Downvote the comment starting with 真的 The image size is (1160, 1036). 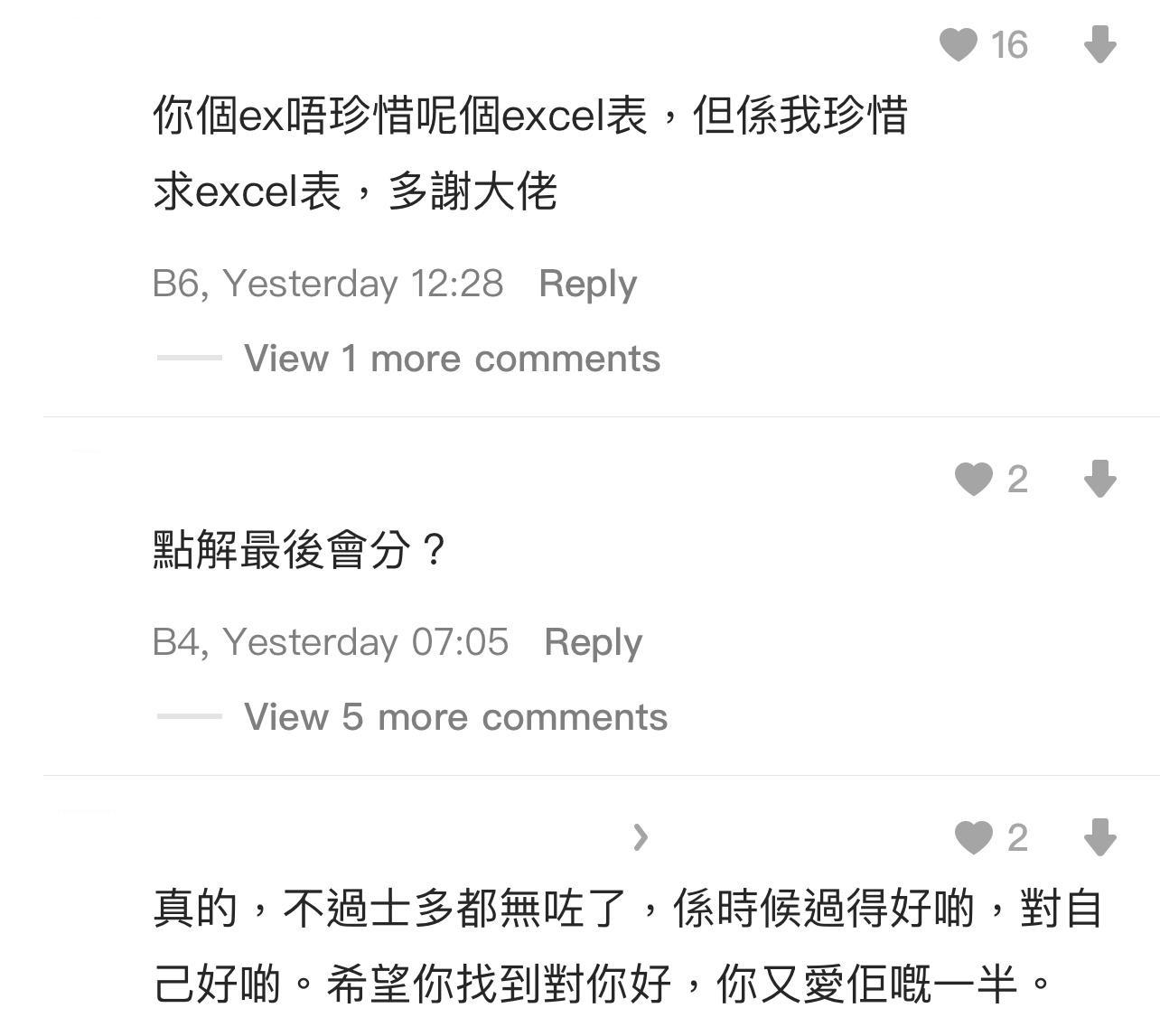[x=1099, y=837]
